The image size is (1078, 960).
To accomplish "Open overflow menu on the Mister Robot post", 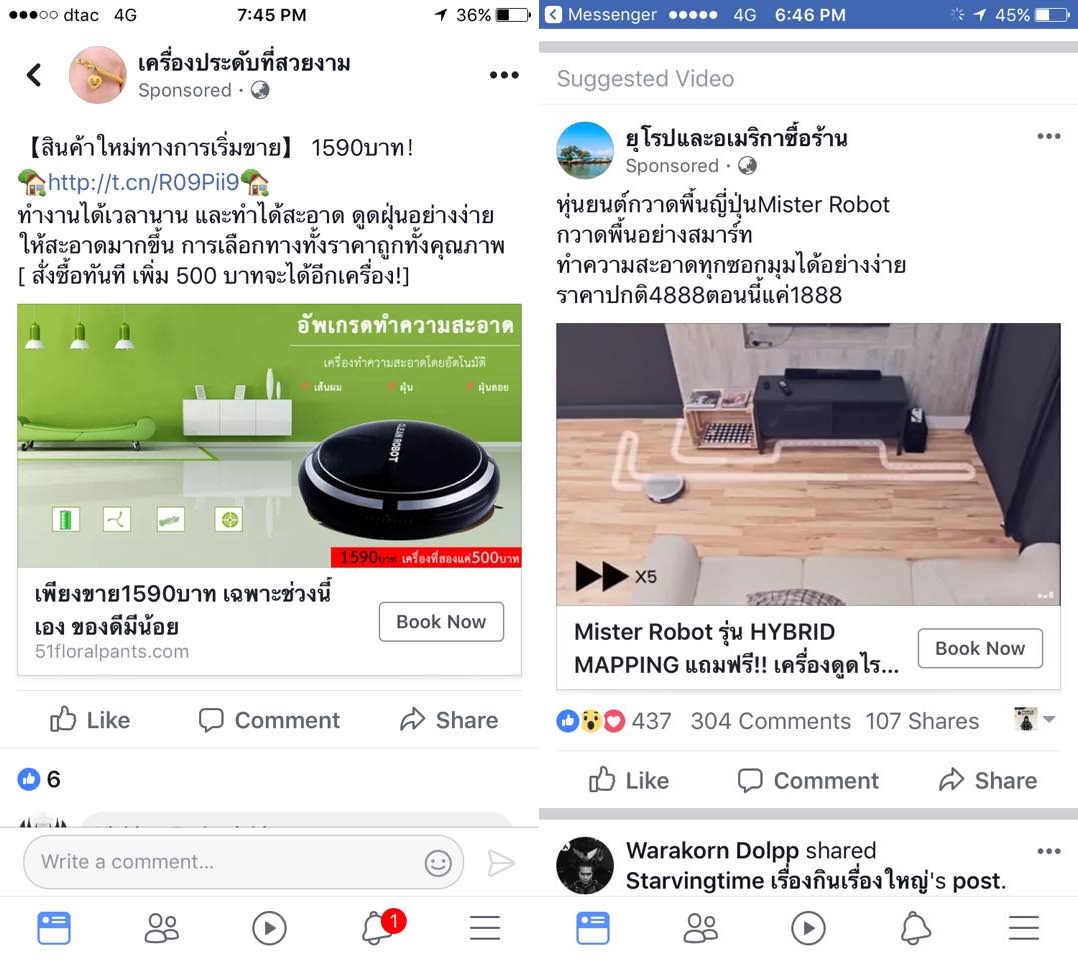I will 1048,137.
